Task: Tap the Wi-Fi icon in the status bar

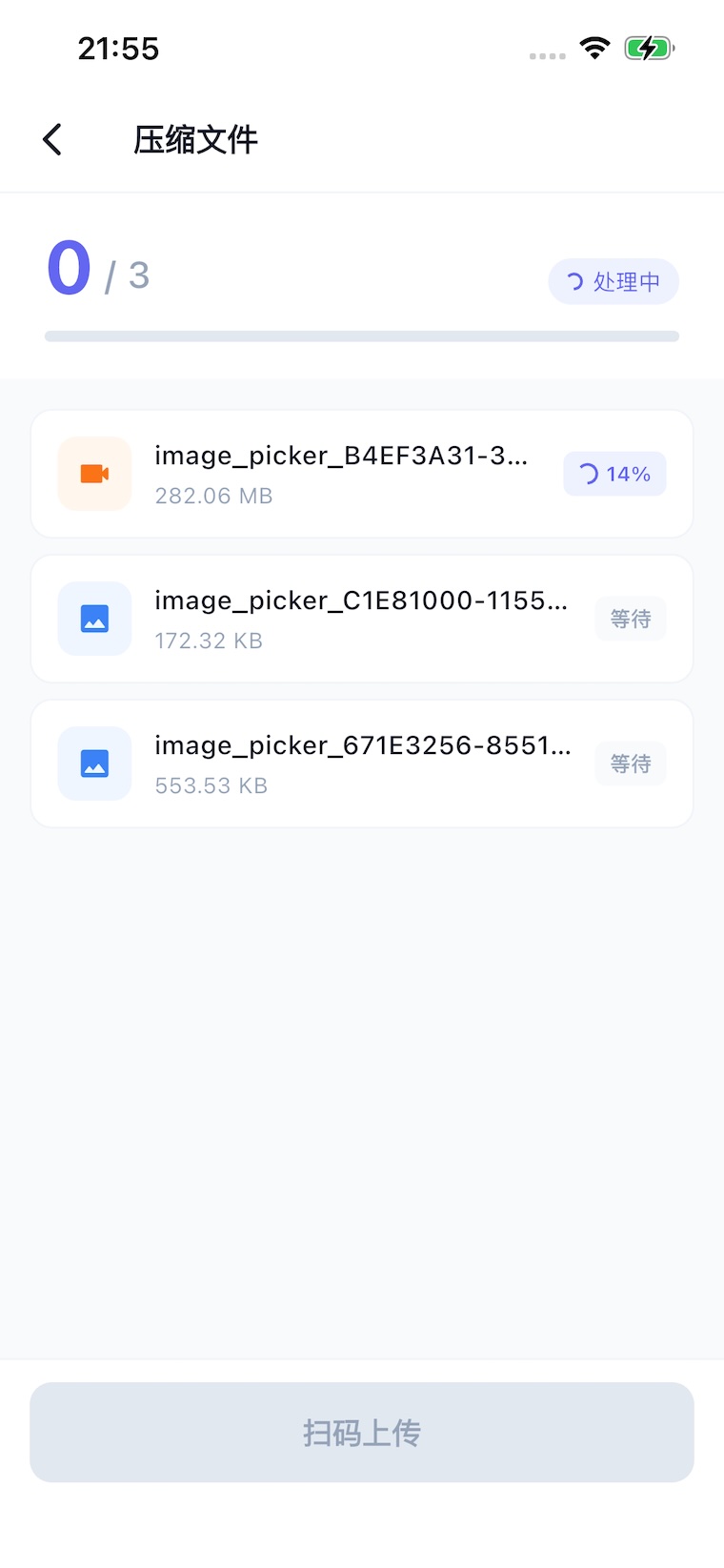Action: pyautogui.click(x=596, y=49)
